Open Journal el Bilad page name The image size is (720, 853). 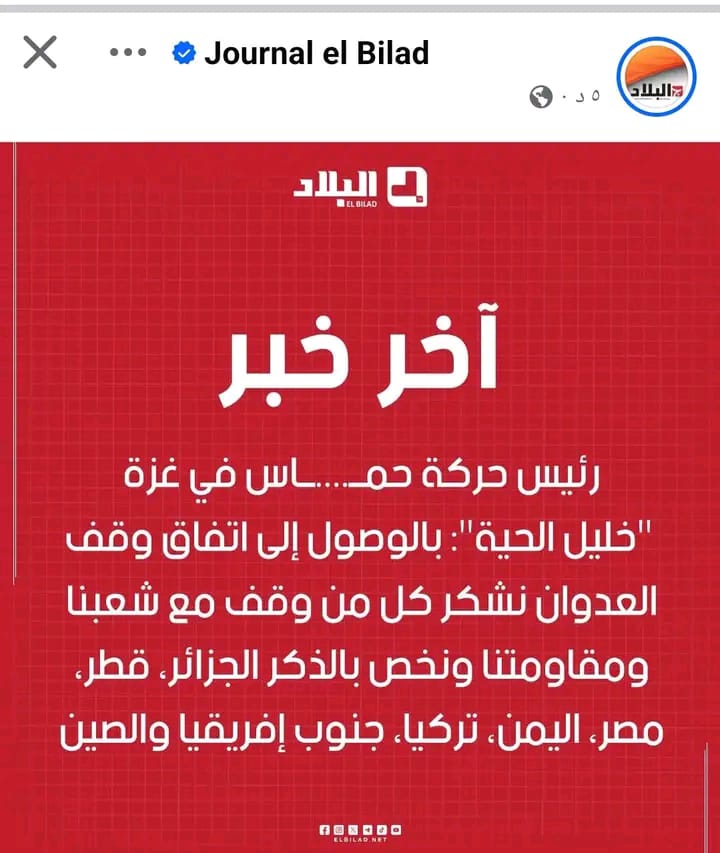pyautogui.click(x=316, y=53)
